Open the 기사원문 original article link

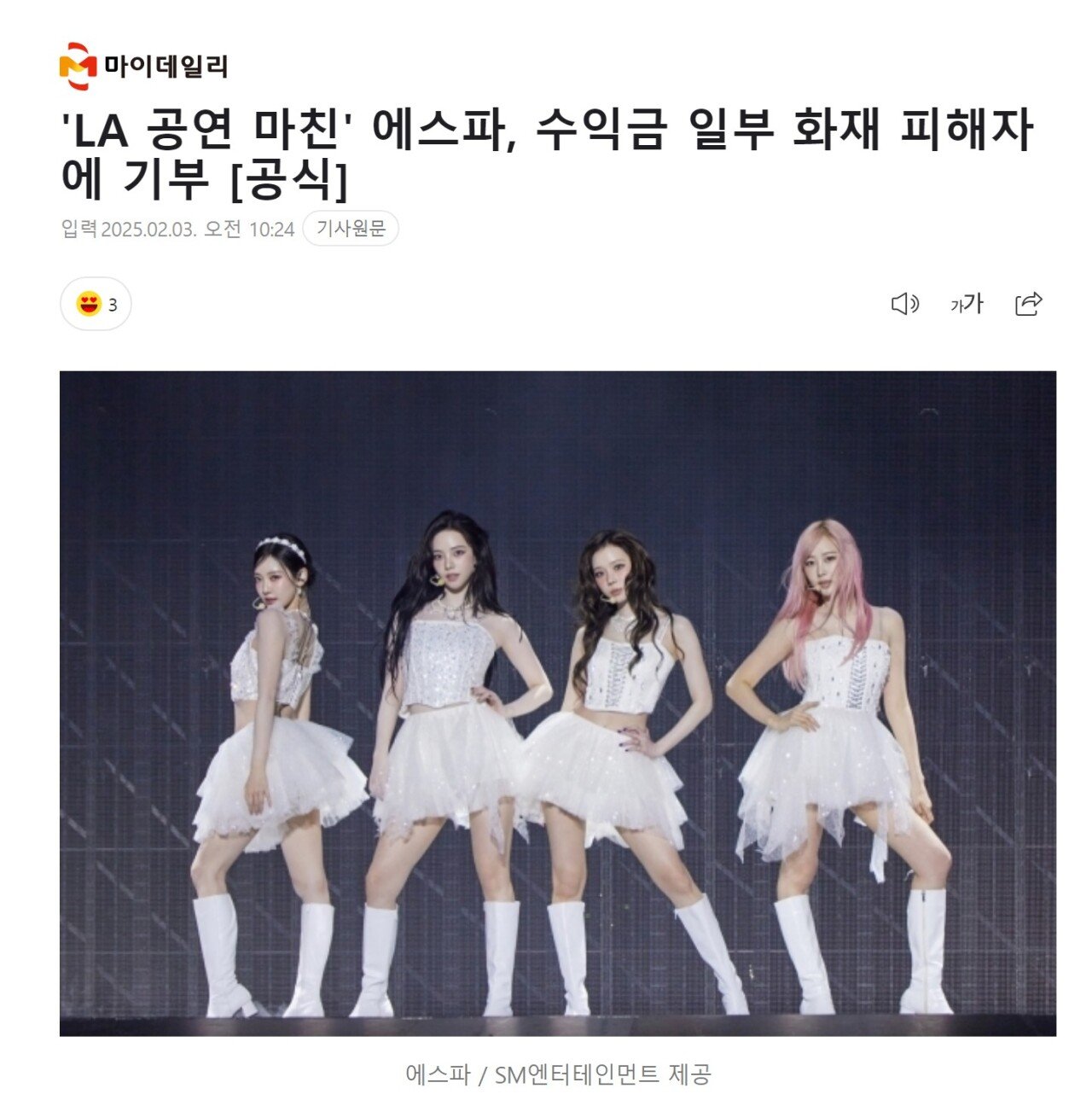(351, 229)
